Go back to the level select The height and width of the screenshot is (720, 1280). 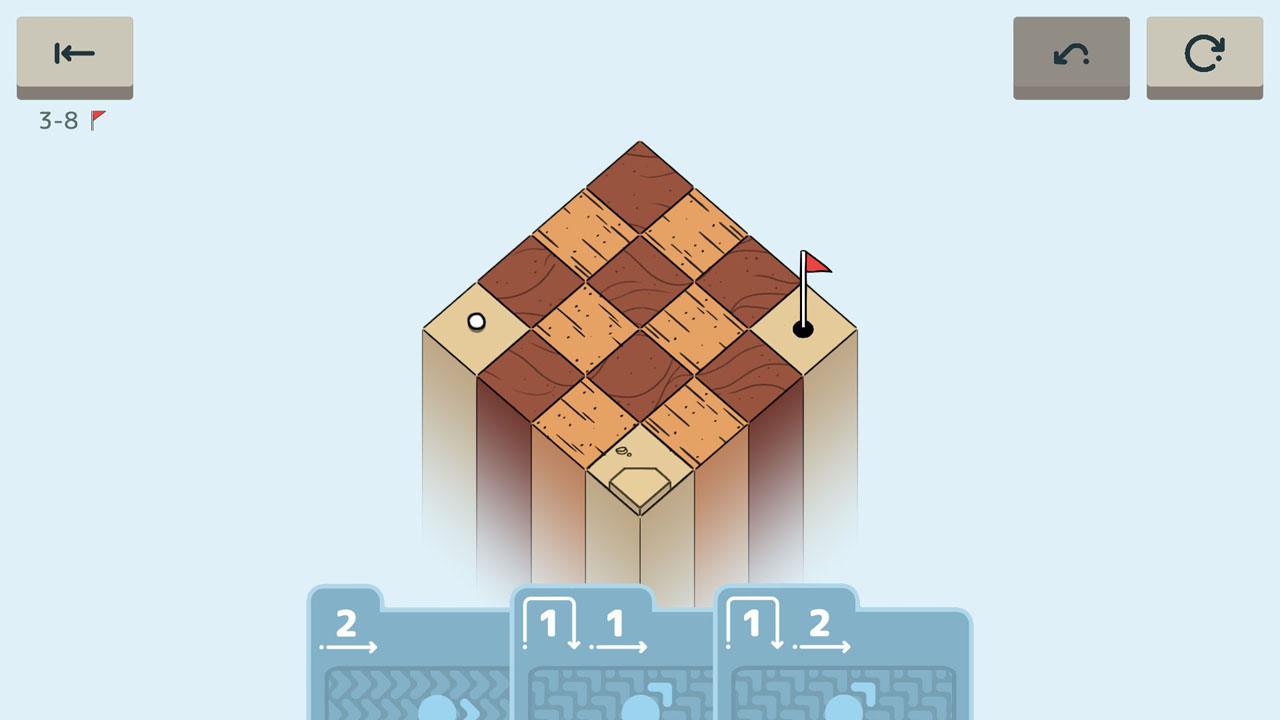[x=74, y=55]
